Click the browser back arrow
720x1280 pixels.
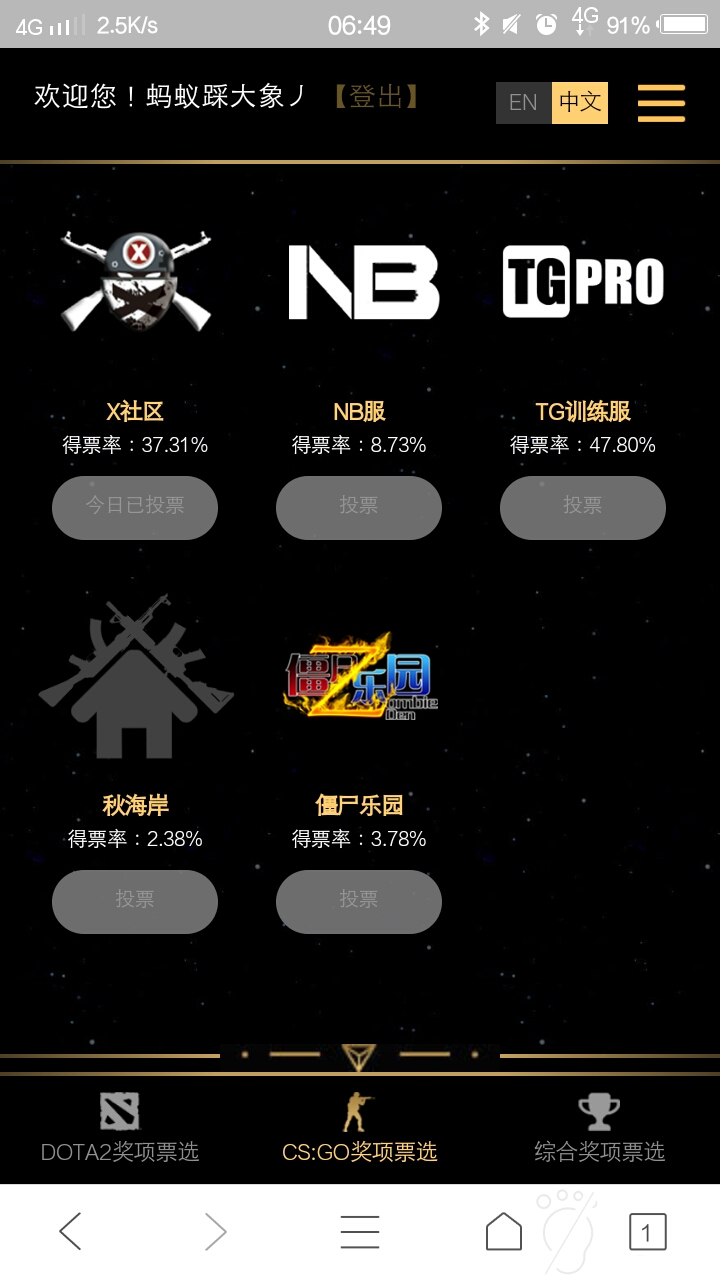pos(70,1232)
